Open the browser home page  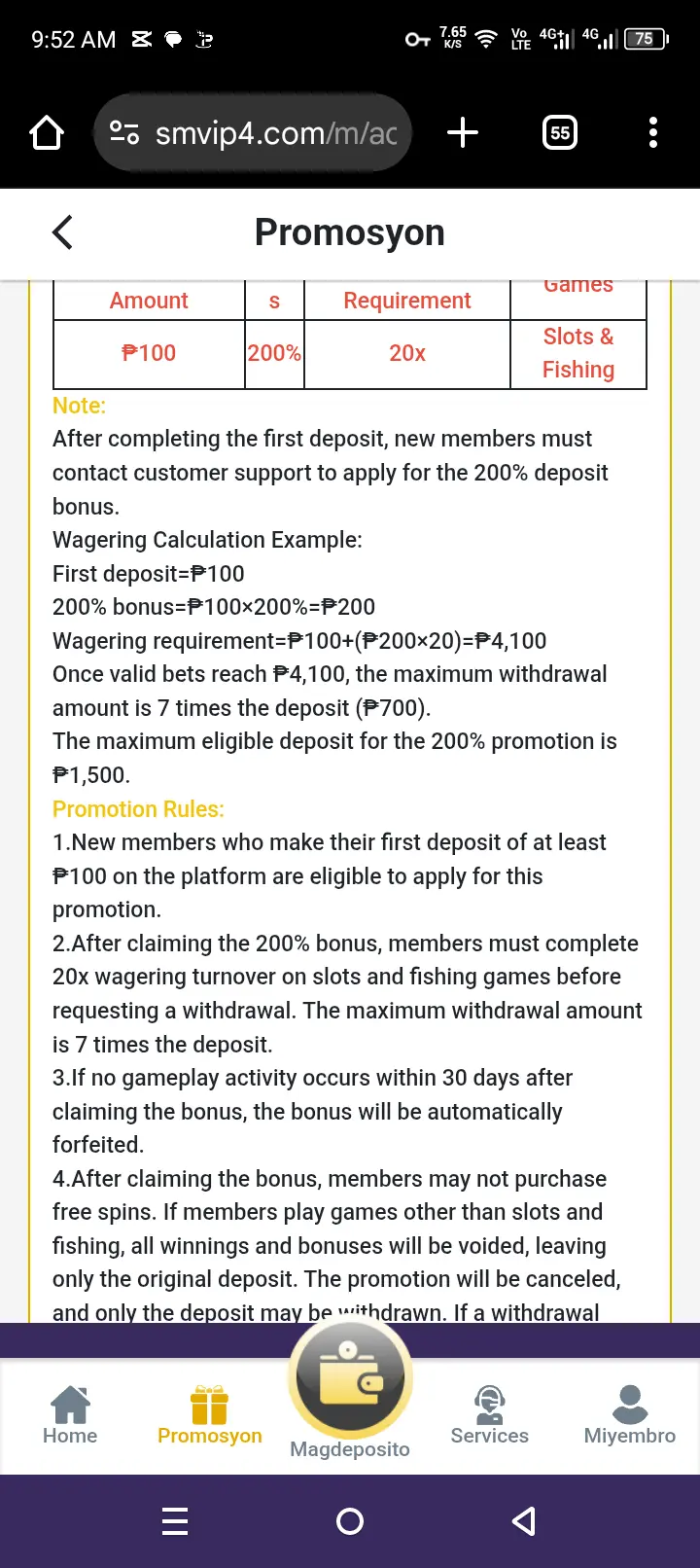tap(47, 132)
